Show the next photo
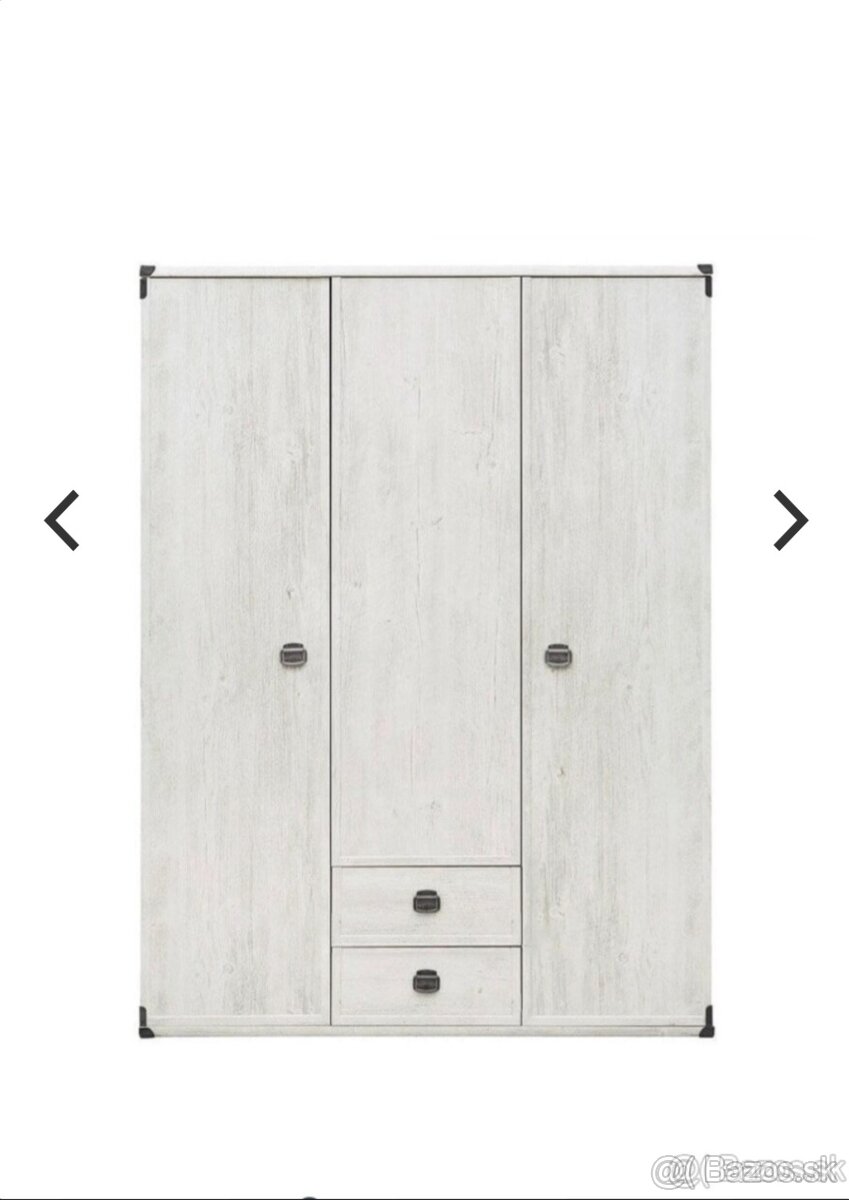The width and height of the screenshot is (849, 1200). pos(790,520)
